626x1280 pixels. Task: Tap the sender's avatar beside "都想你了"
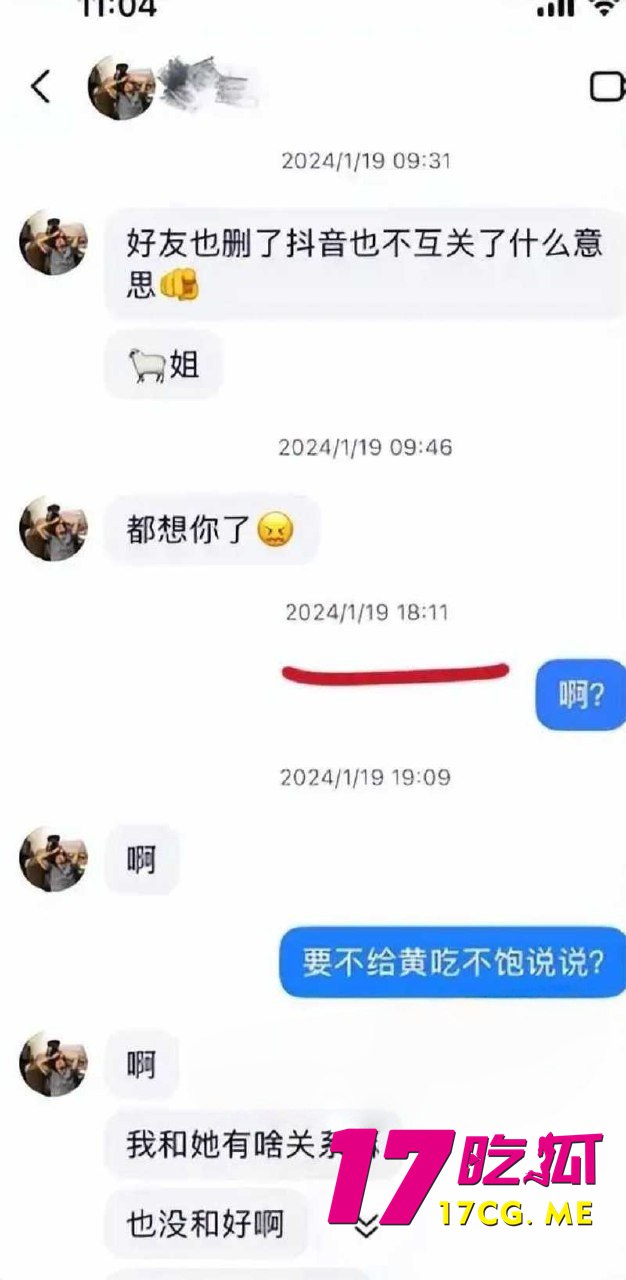coord(53,528)
